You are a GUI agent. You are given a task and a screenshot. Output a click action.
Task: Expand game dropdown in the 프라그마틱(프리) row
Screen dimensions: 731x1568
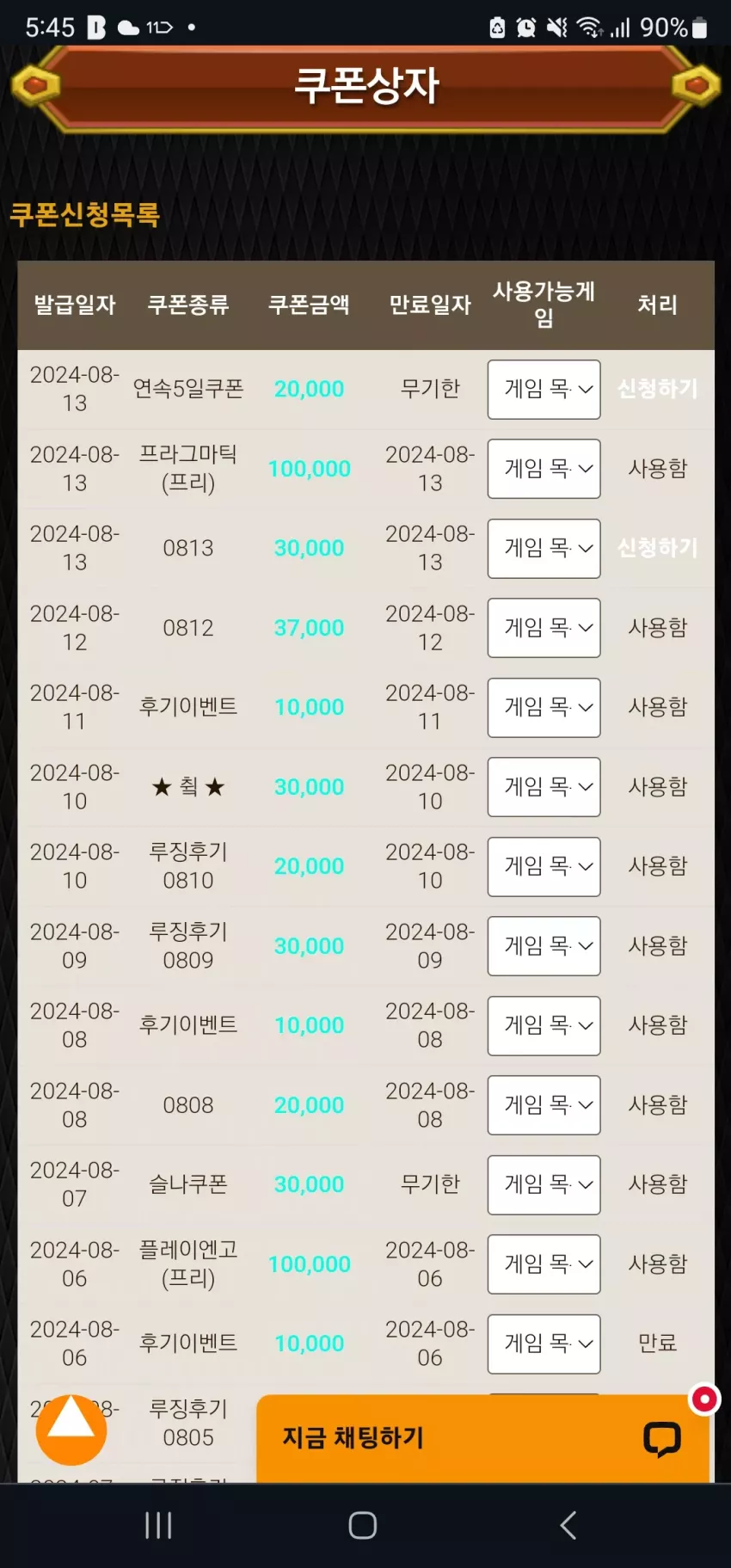(x=544, y=469)
